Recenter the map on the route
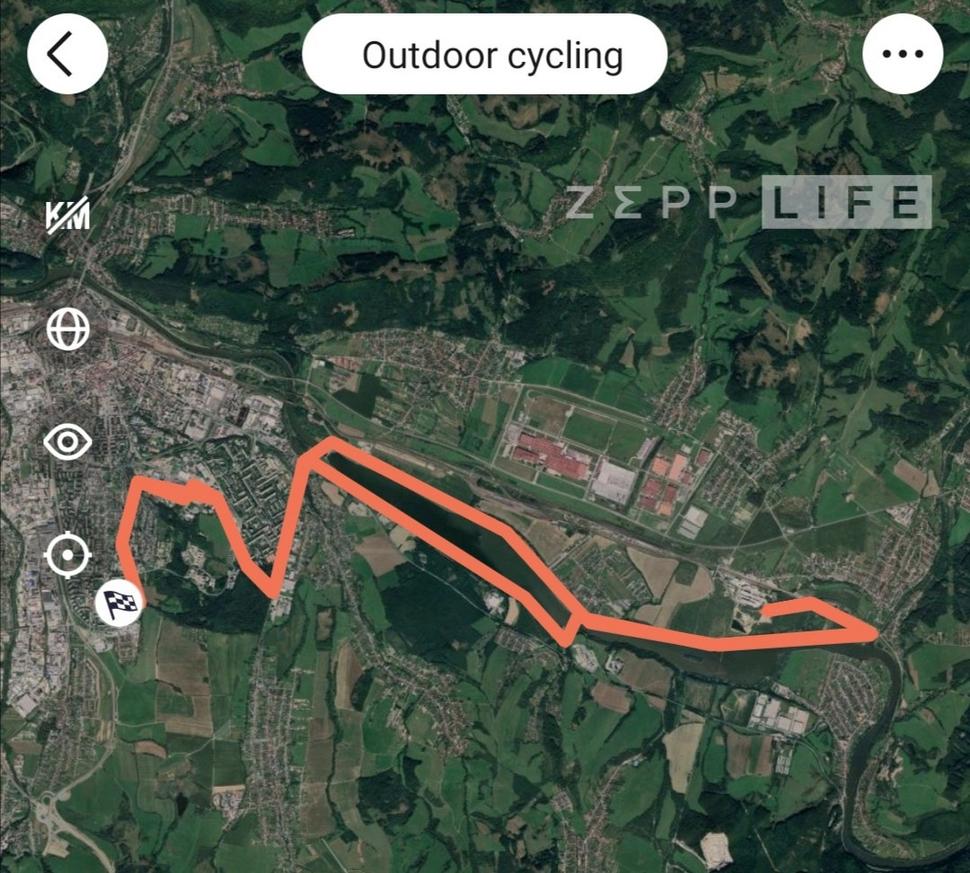 (68, 555)
